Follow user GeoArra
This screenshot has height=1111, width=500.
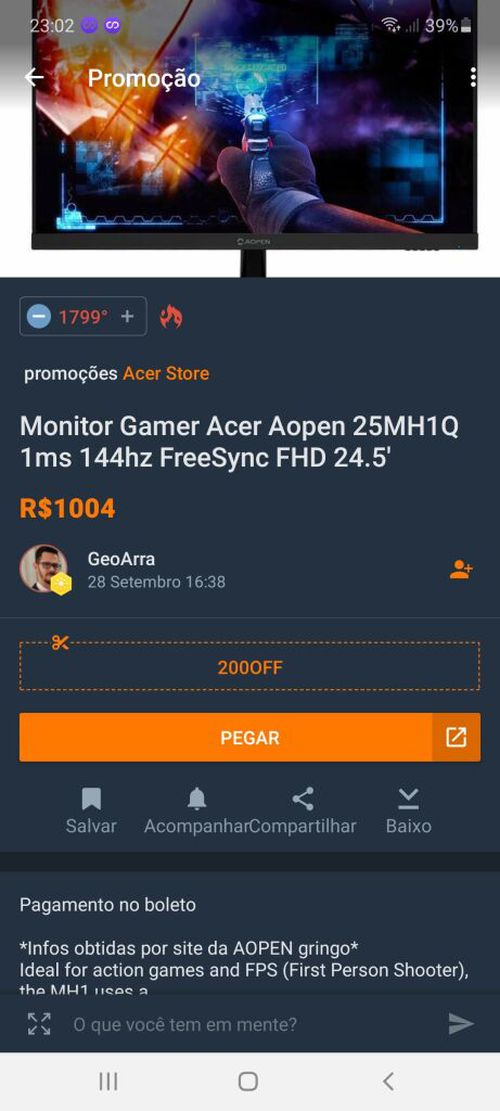(461, 570)
